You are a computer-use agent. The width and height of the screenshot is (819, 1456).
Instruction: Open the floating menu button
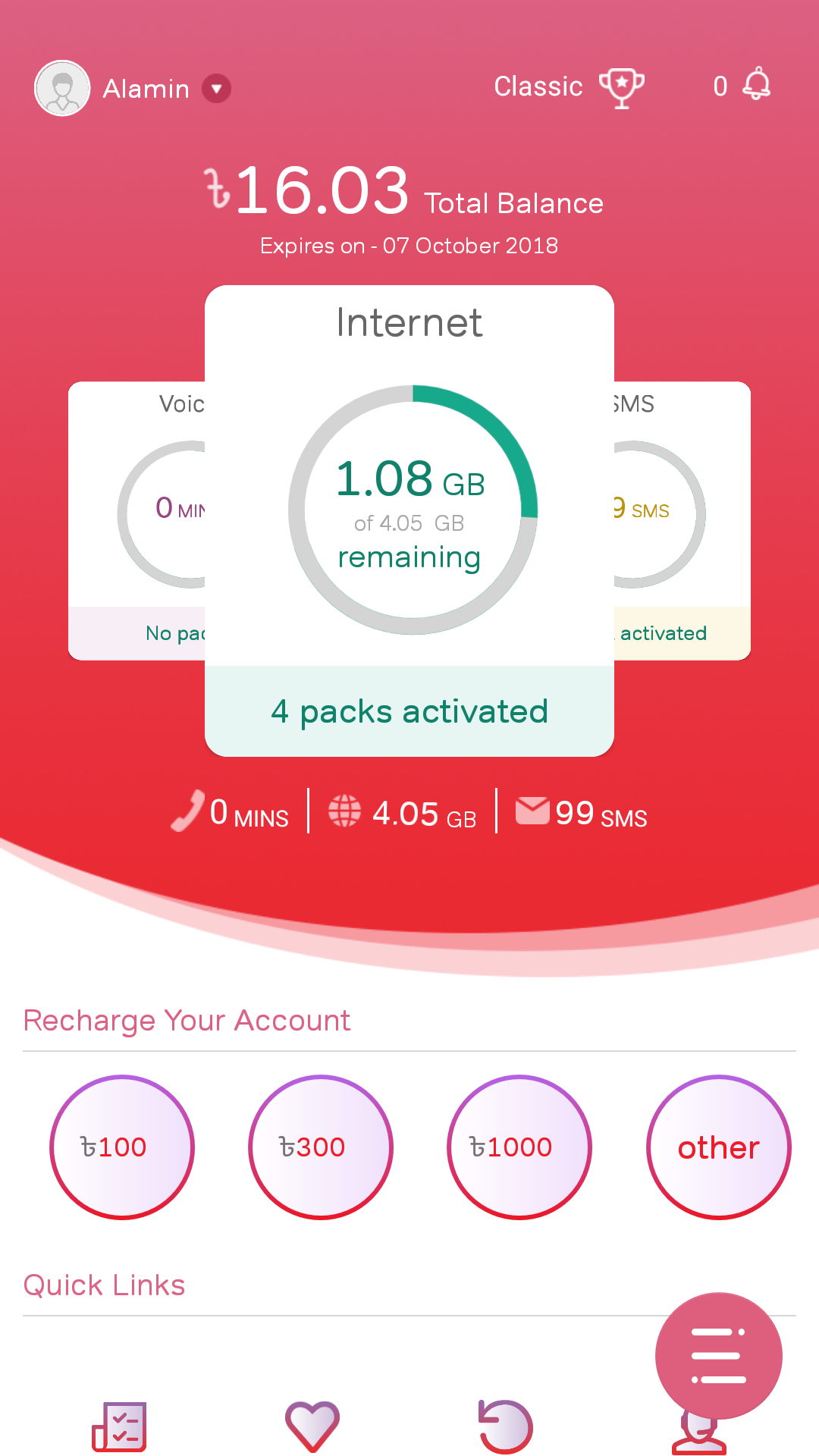pos(718,1355)
